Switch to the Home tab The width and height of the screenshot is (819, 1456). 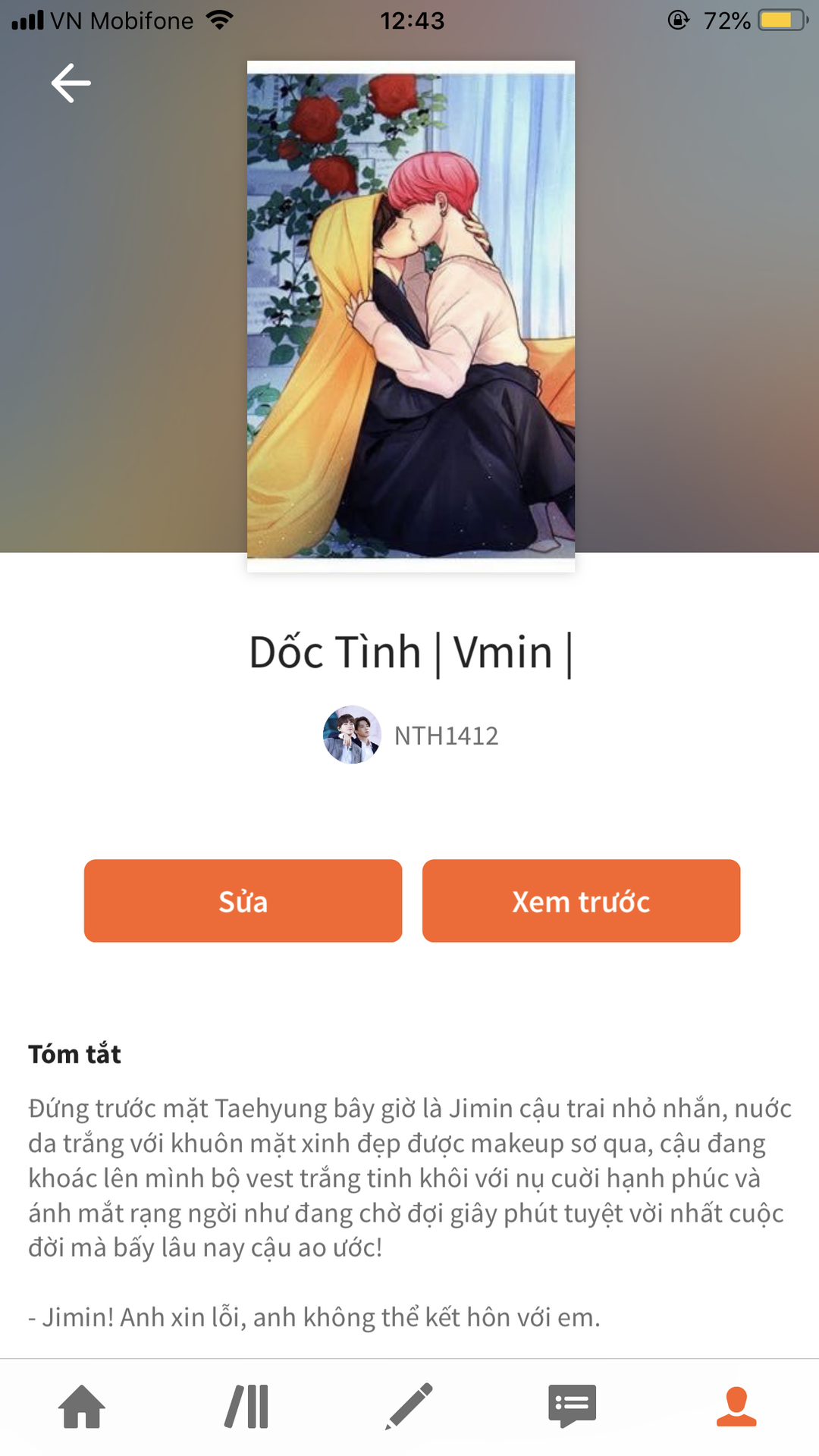click(82, 1407)
